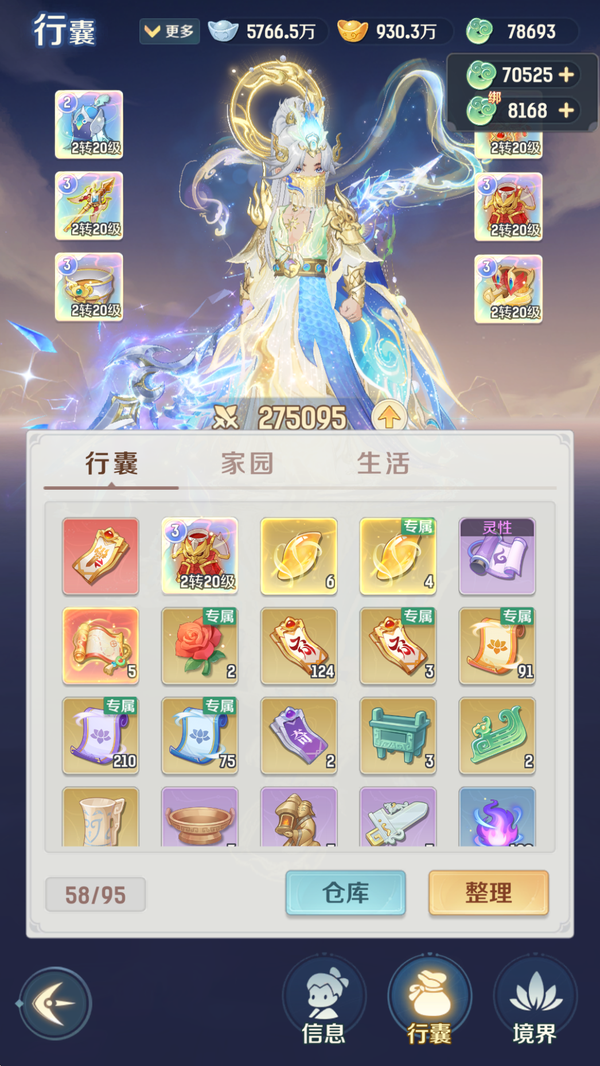600x1066 pixels.
Task: Select the purple lotus scroll with count 210
Action: tap(100, 735)
